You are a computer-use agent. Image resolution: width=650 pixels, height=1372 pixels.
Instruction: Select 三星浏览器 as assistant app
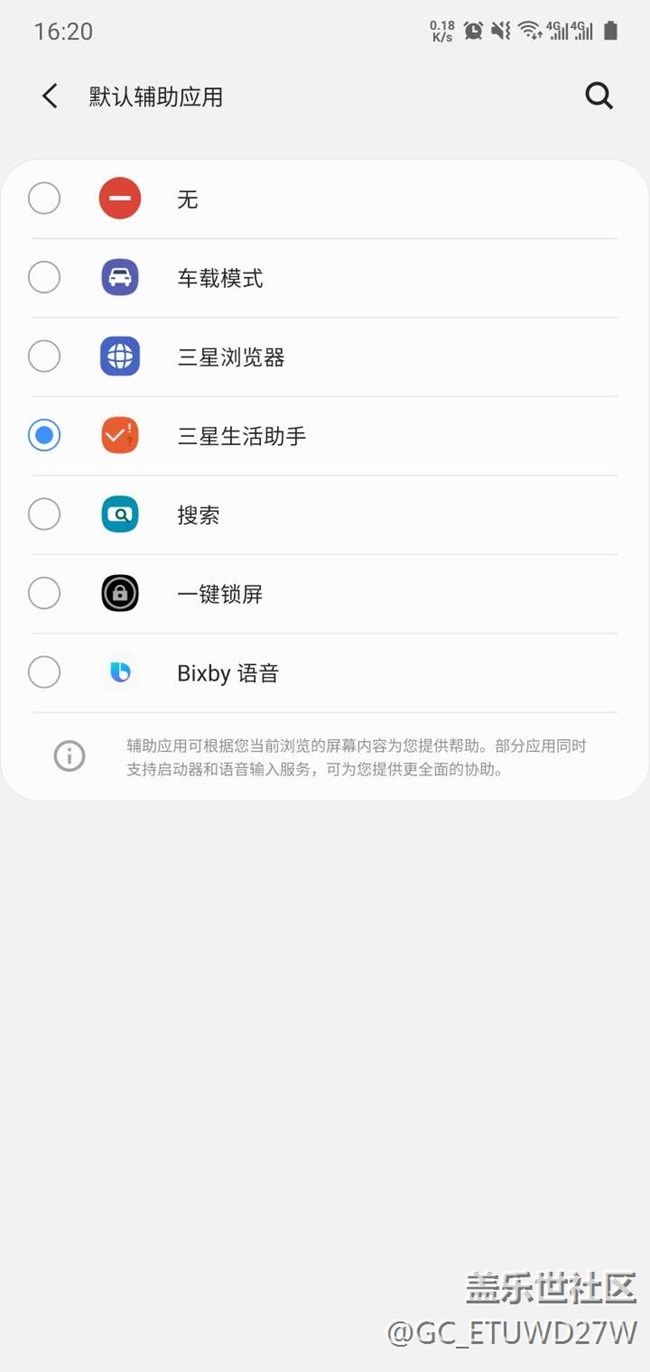(x=325, y=357)
